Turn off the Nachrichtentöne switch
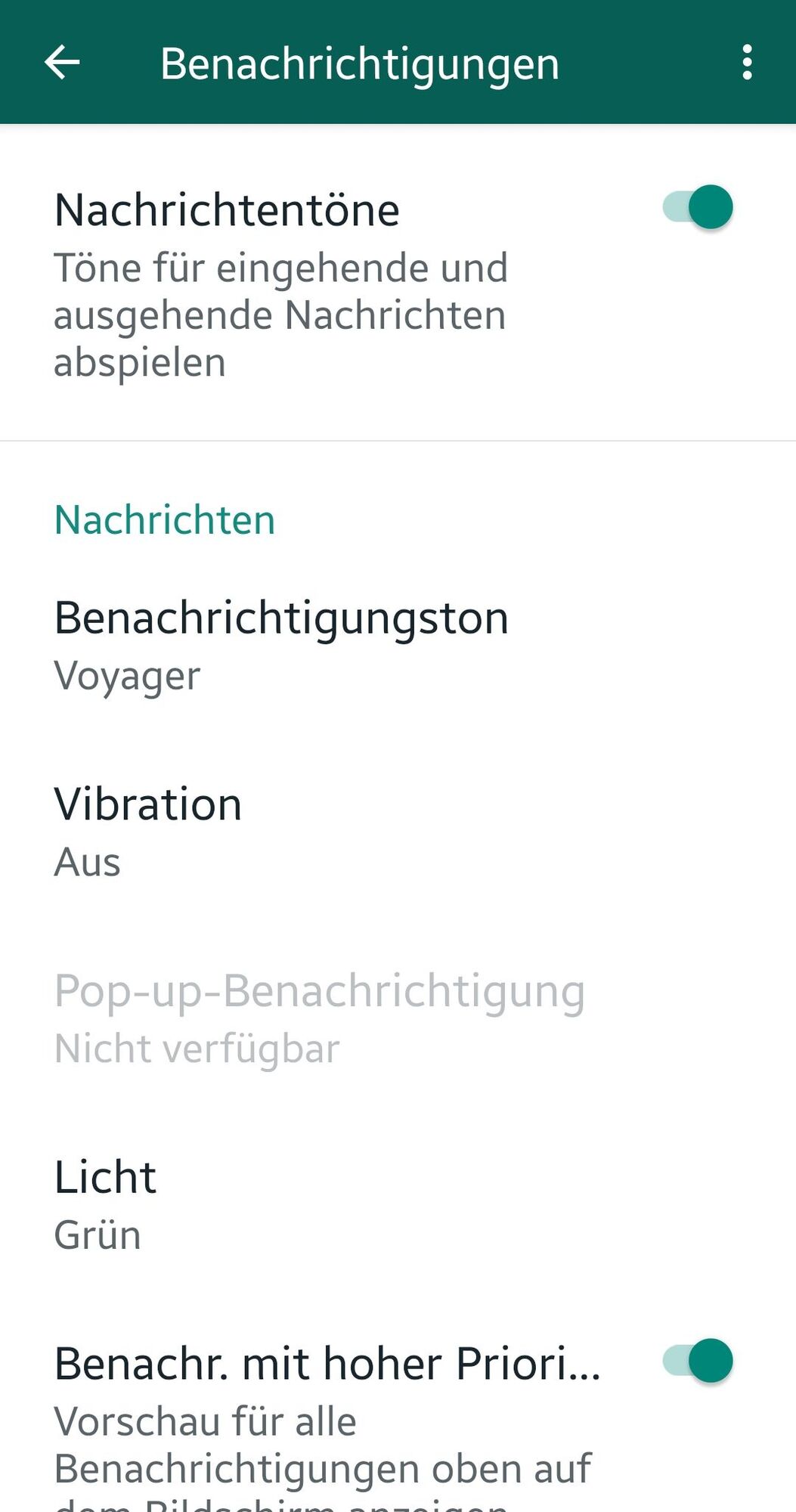This screenshot has height=1512, width=796. (x=698, y=207)
